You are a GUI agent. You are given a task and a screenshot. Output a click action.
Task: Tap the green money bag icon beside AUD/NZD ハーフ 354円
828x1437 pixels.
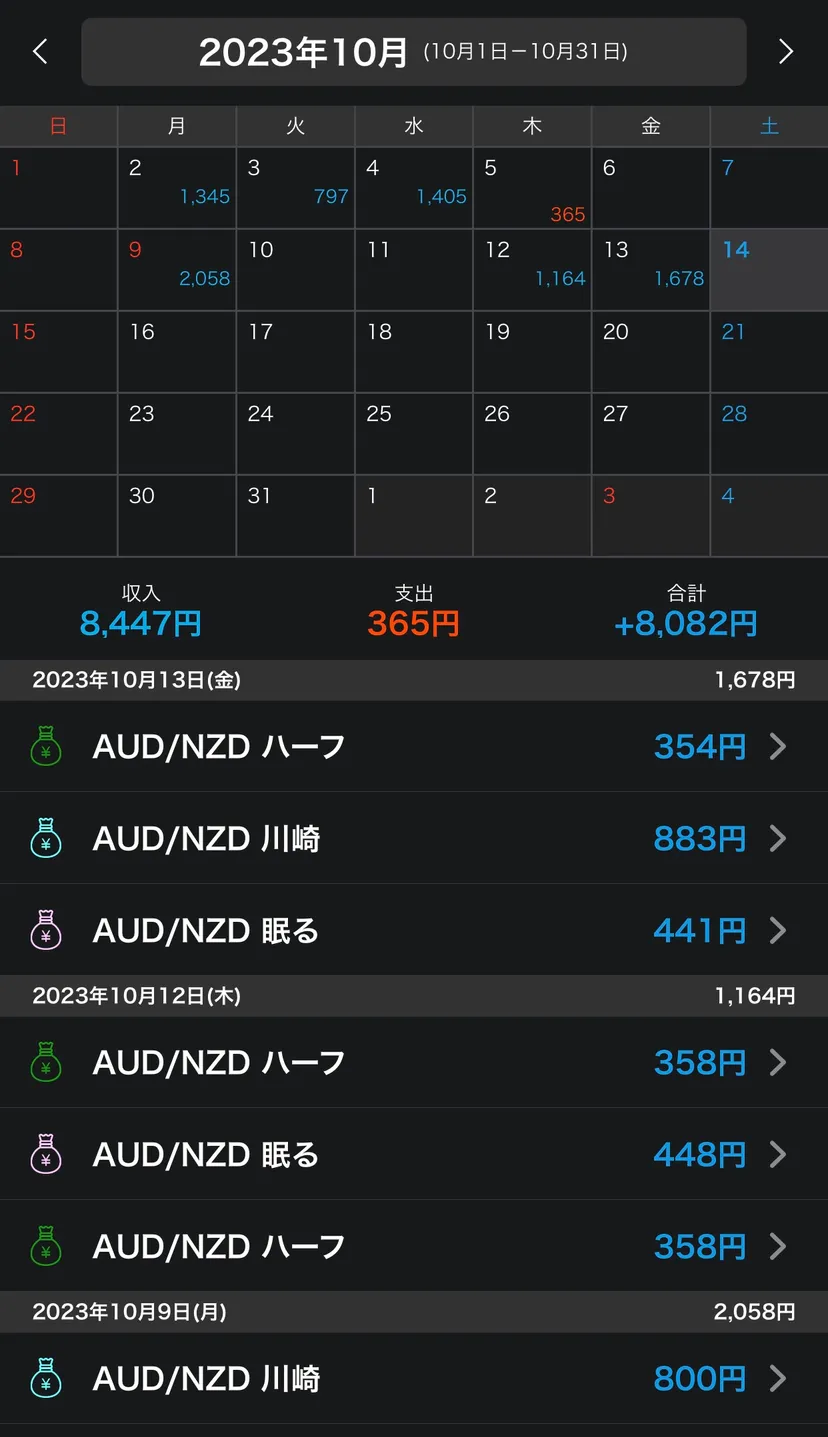[x=45, y=746]
